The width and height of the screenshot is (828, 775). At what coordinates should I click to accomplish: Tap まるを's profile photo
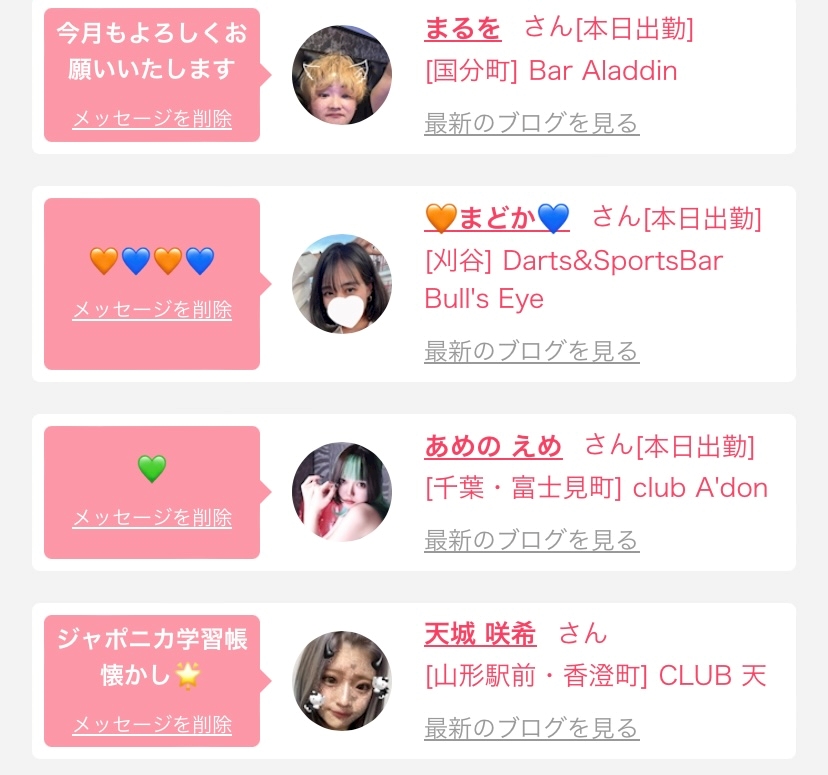click(342, 75)
